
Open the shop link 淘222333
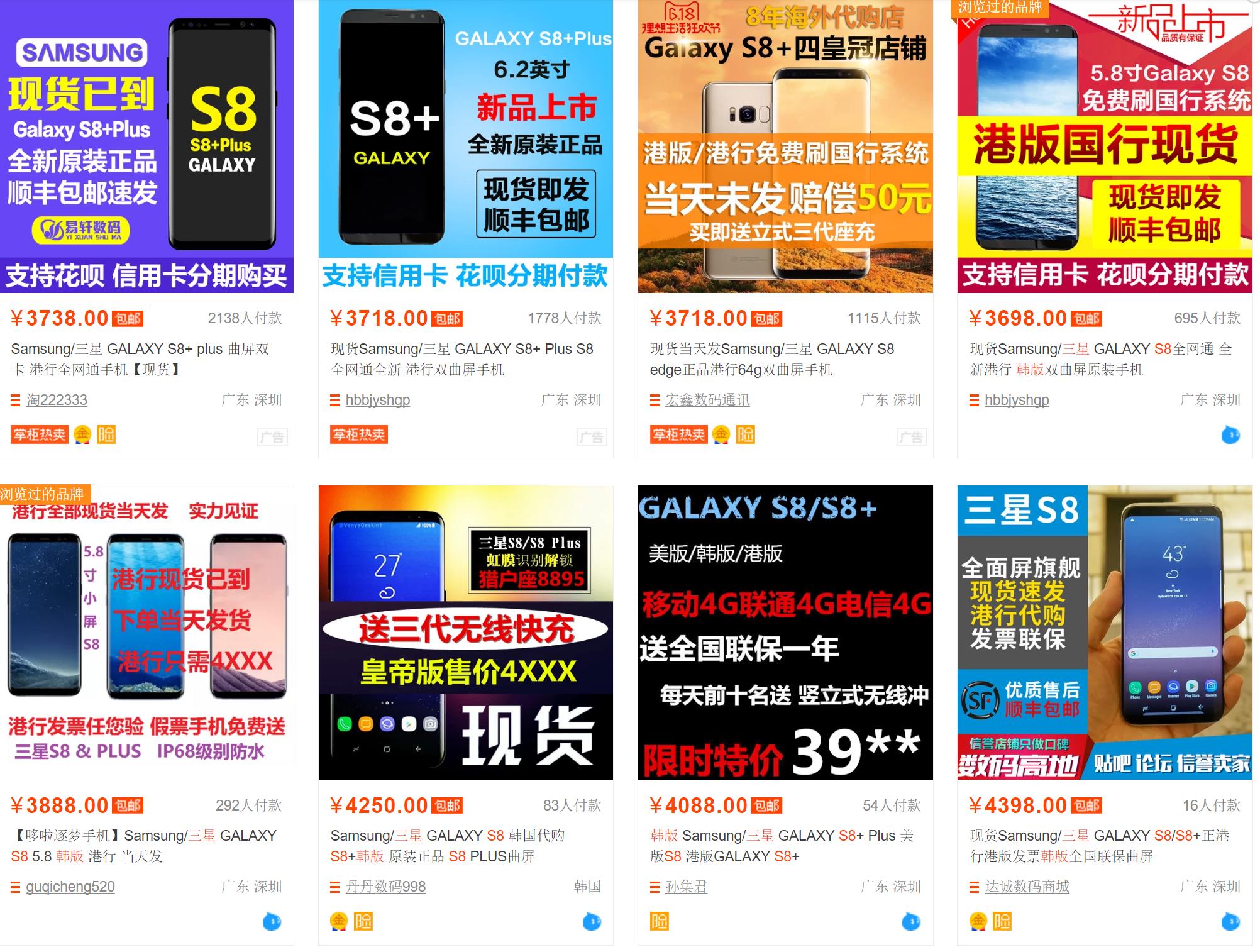[57, 400]
